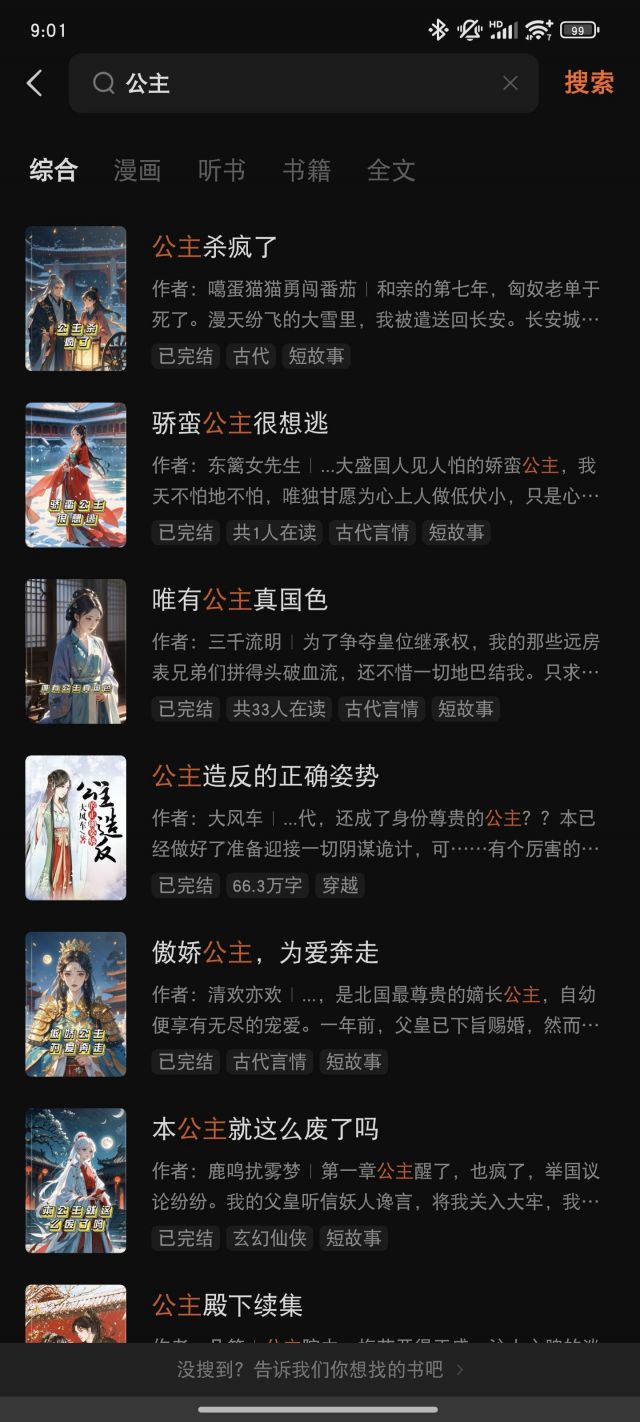This screenshot has width=640, height=1422.
Task: Switch to the 漫画 tab
Action: pos(137,170)
